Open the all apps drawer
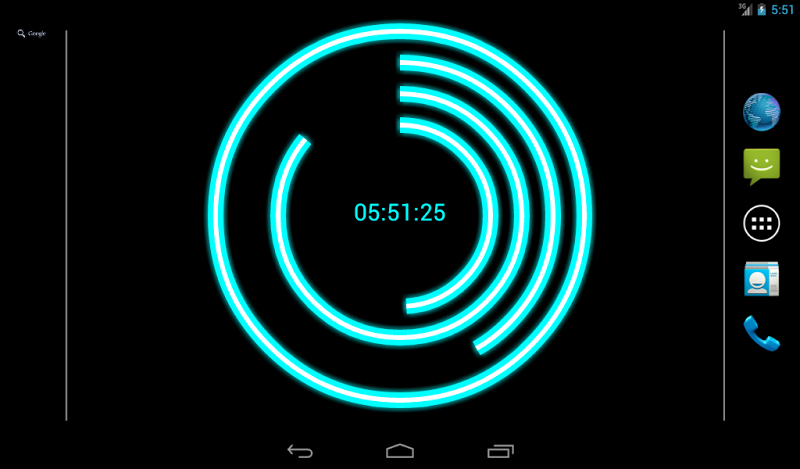Viewport: 800px width, 469px height. click(761, 224)
